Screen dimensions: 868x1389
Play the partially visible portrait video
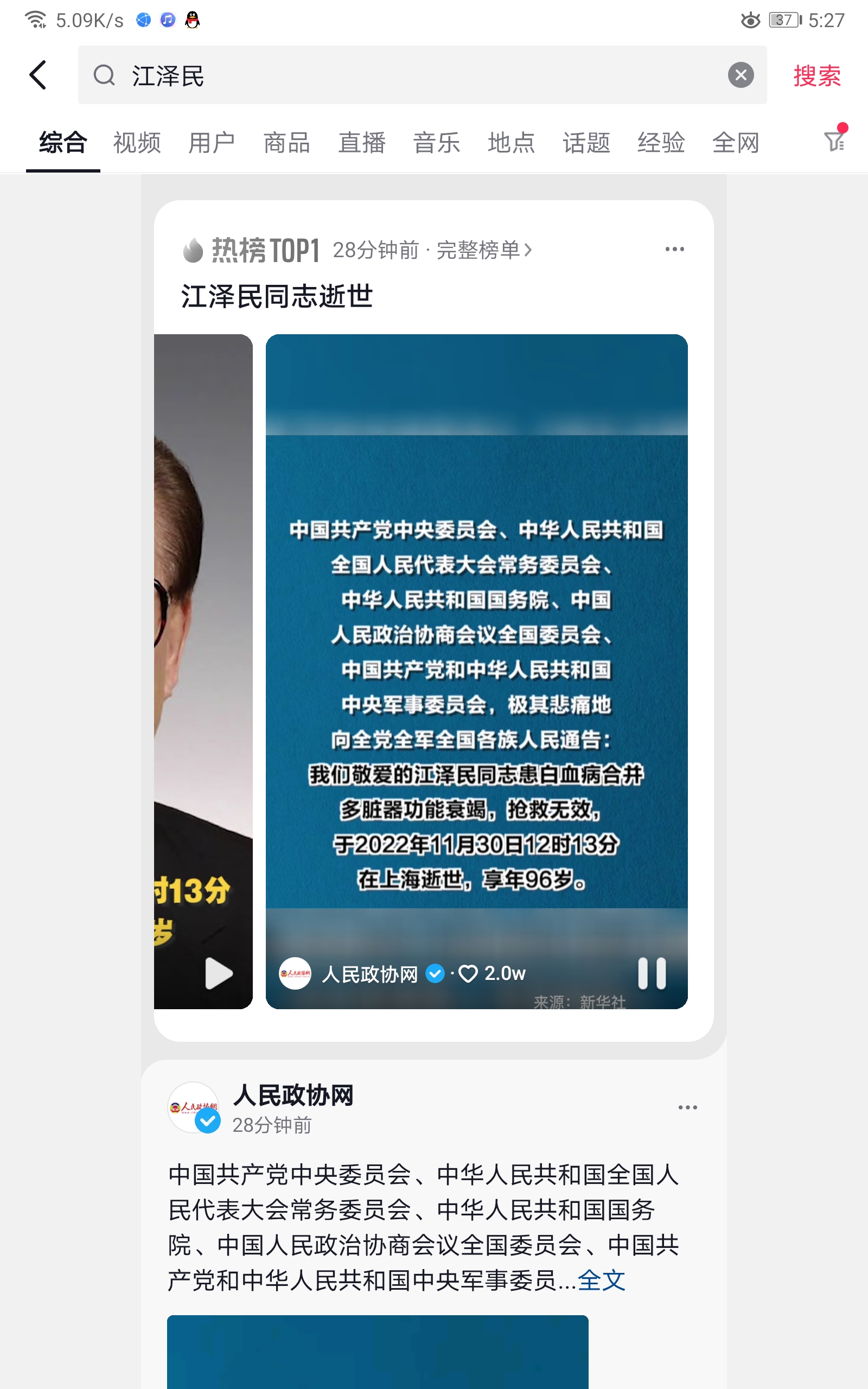click(x=219, y=973)
